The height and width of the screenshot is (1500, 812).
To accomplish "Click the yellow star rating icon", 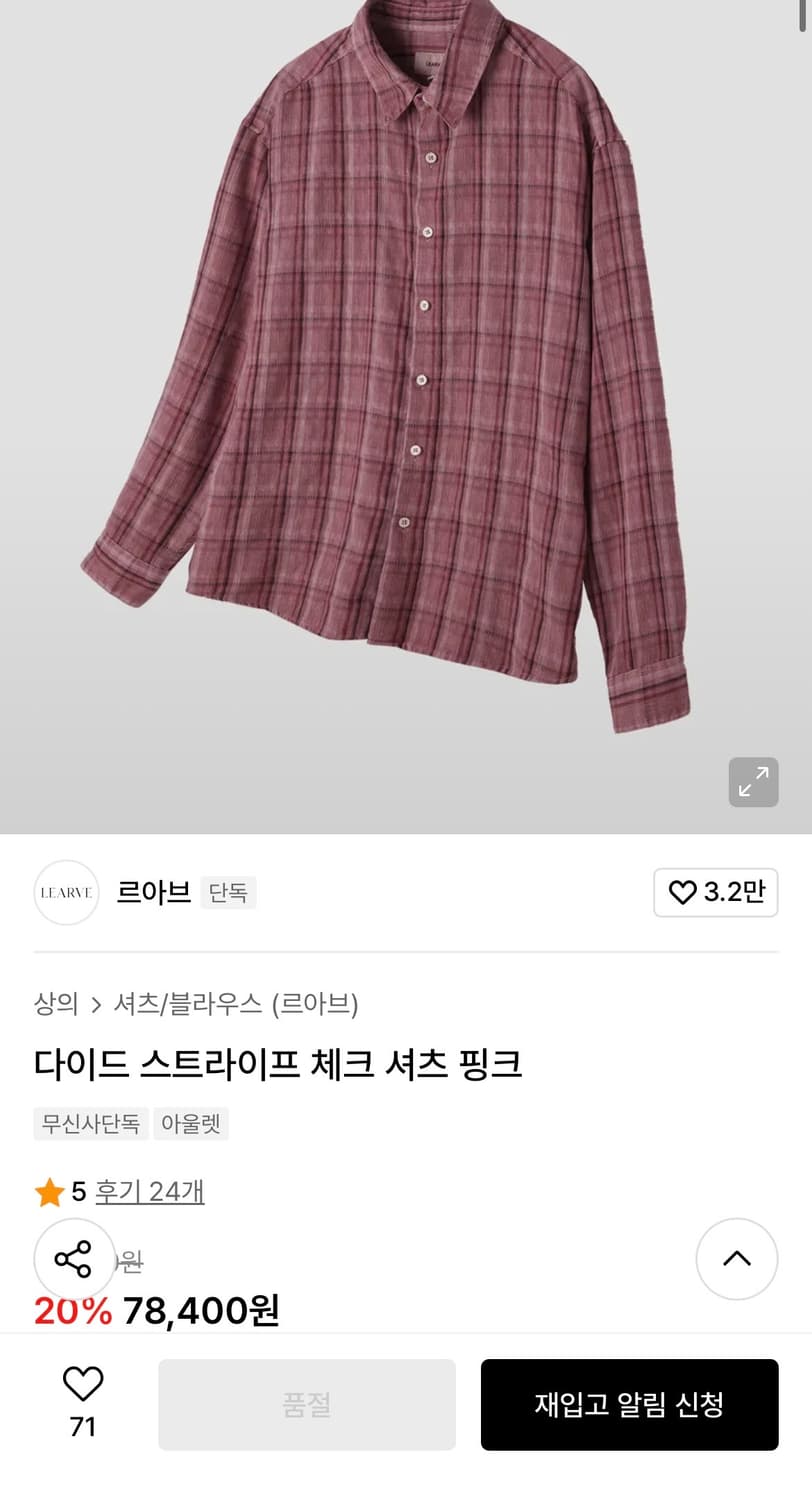I will pos(49,1192).
